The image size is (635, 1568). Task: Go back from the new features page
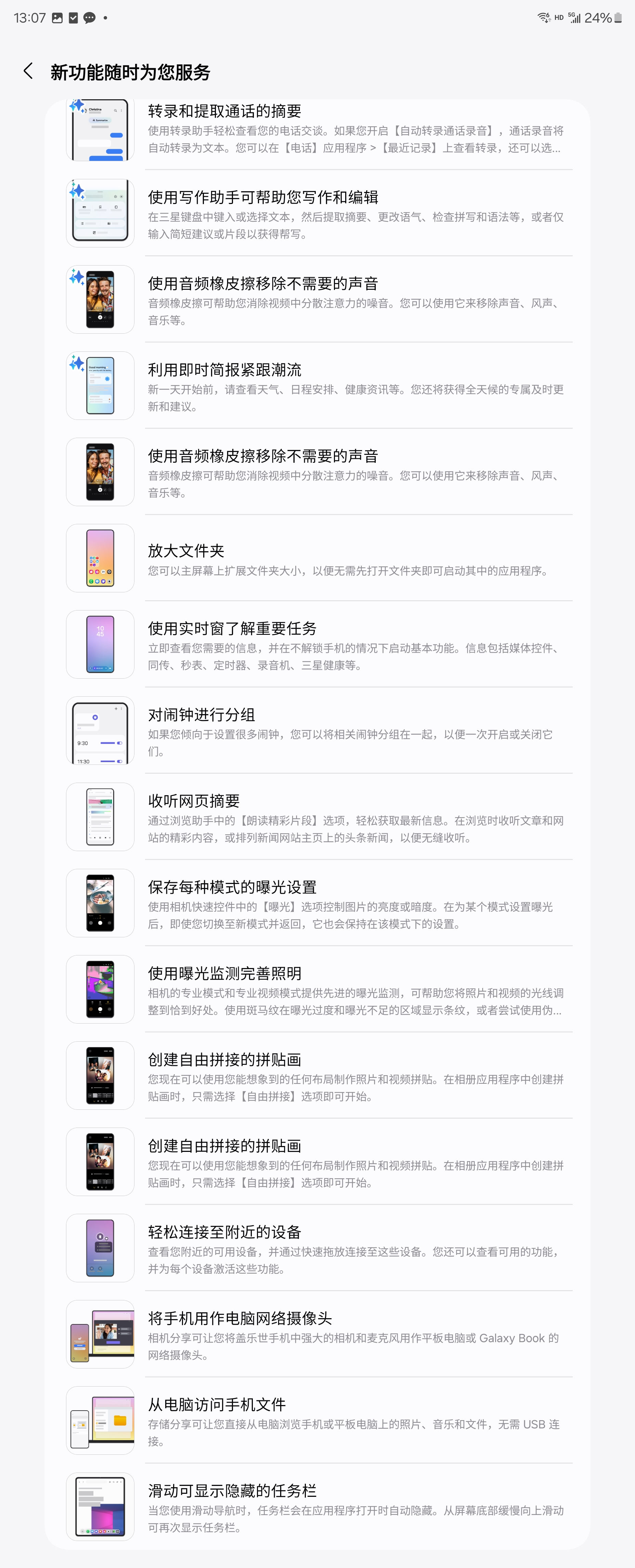pos(28,71)
